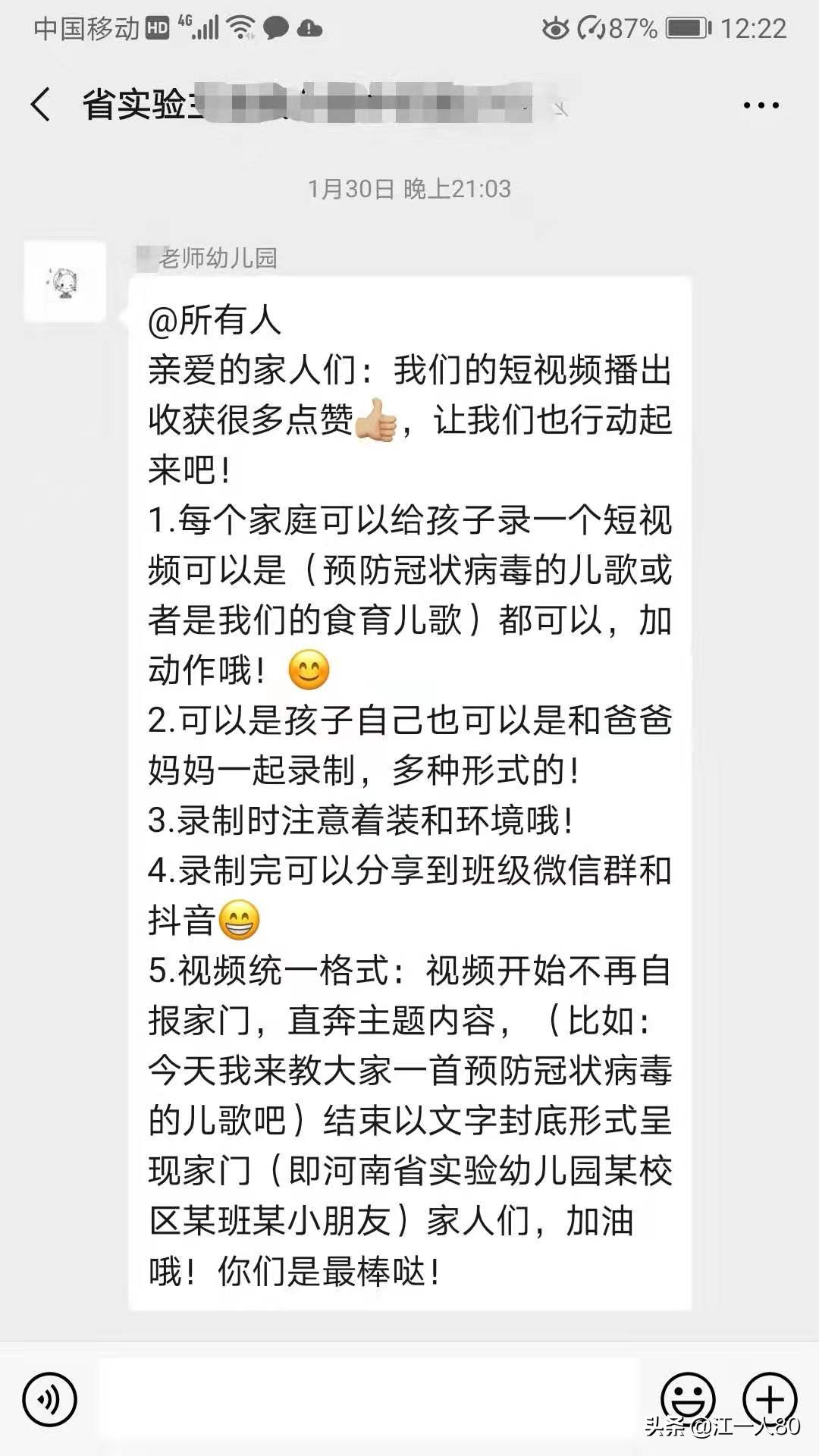Tap the teacher's profile avatar
This screenshot has width=819, height=1456.
[x=64, y=281]
